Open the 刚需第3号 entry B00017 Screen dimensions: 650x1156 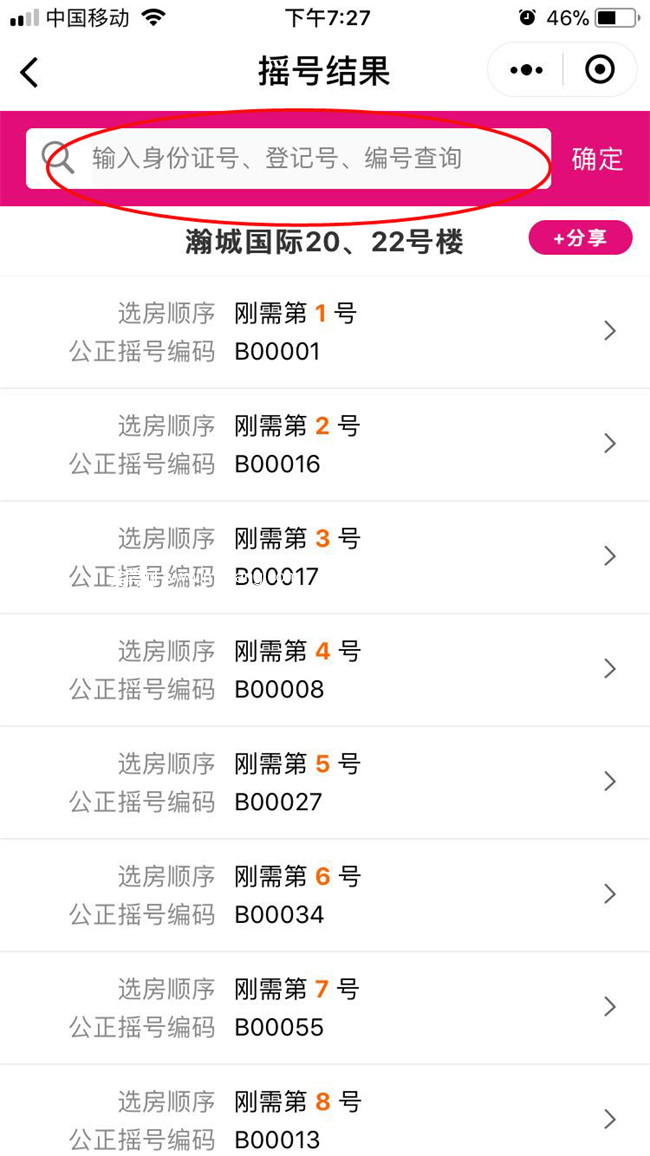tap(325, 557)
